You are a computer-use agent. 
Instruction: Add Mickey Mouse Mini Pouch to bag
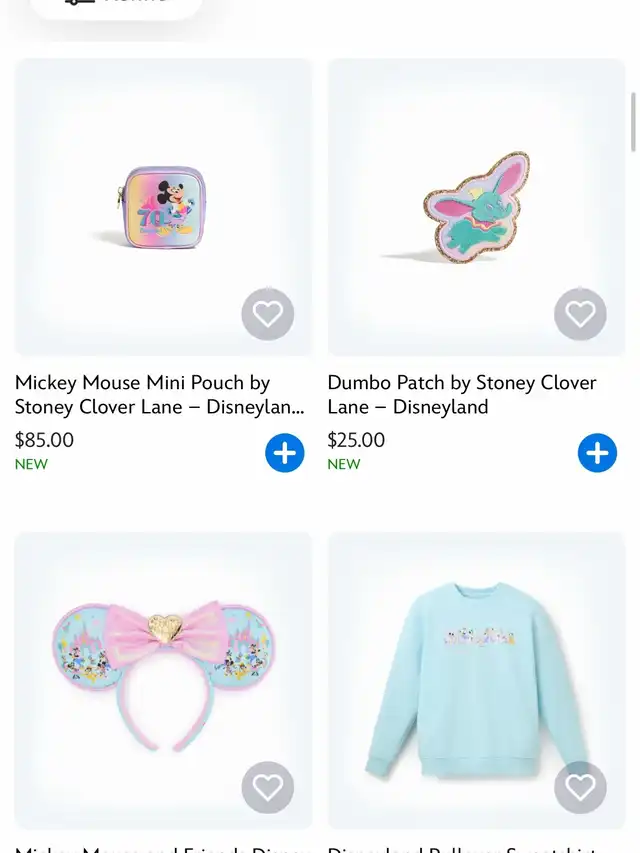pos(285,453)
